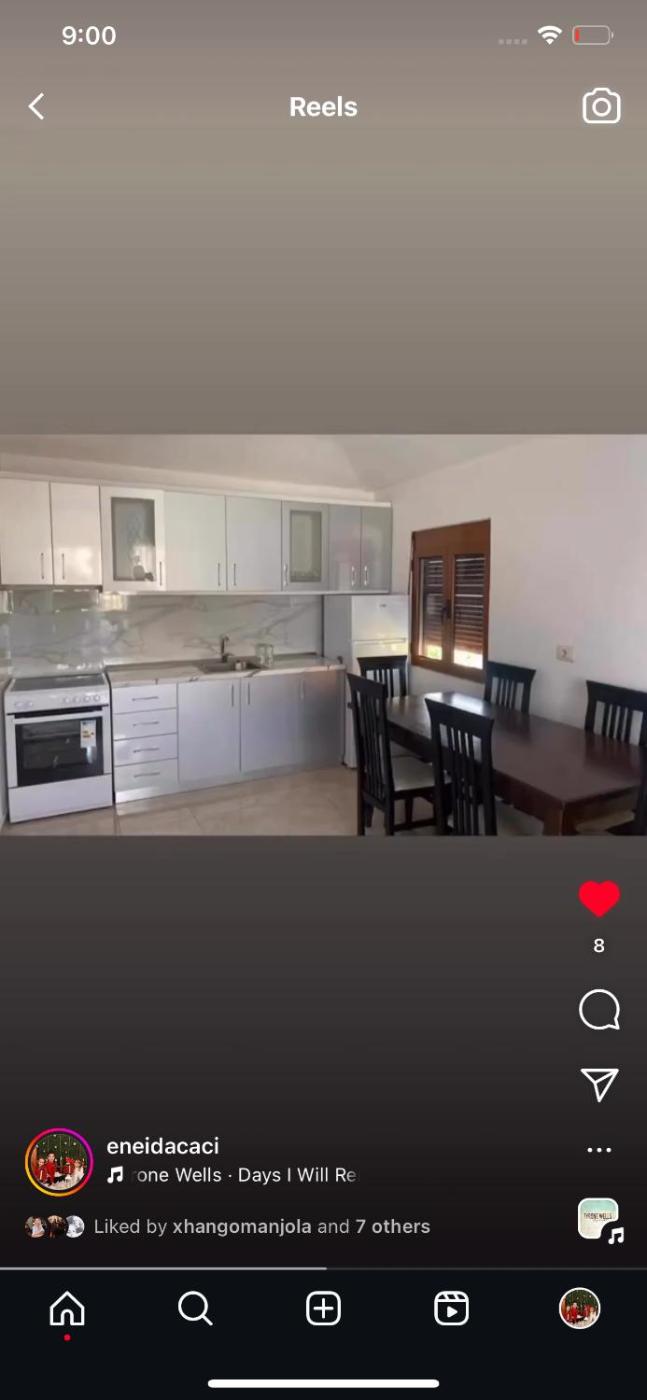
Task: Go back from Reels
Action: click(37, 107)
